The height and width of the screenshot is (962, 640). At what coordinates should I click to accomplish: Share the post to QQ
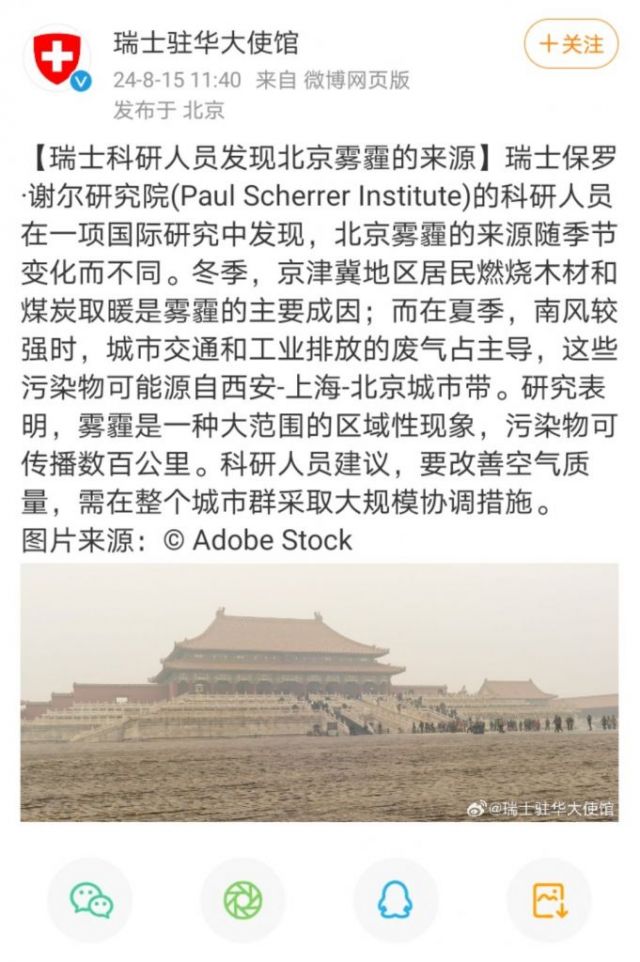click(396, 900)
